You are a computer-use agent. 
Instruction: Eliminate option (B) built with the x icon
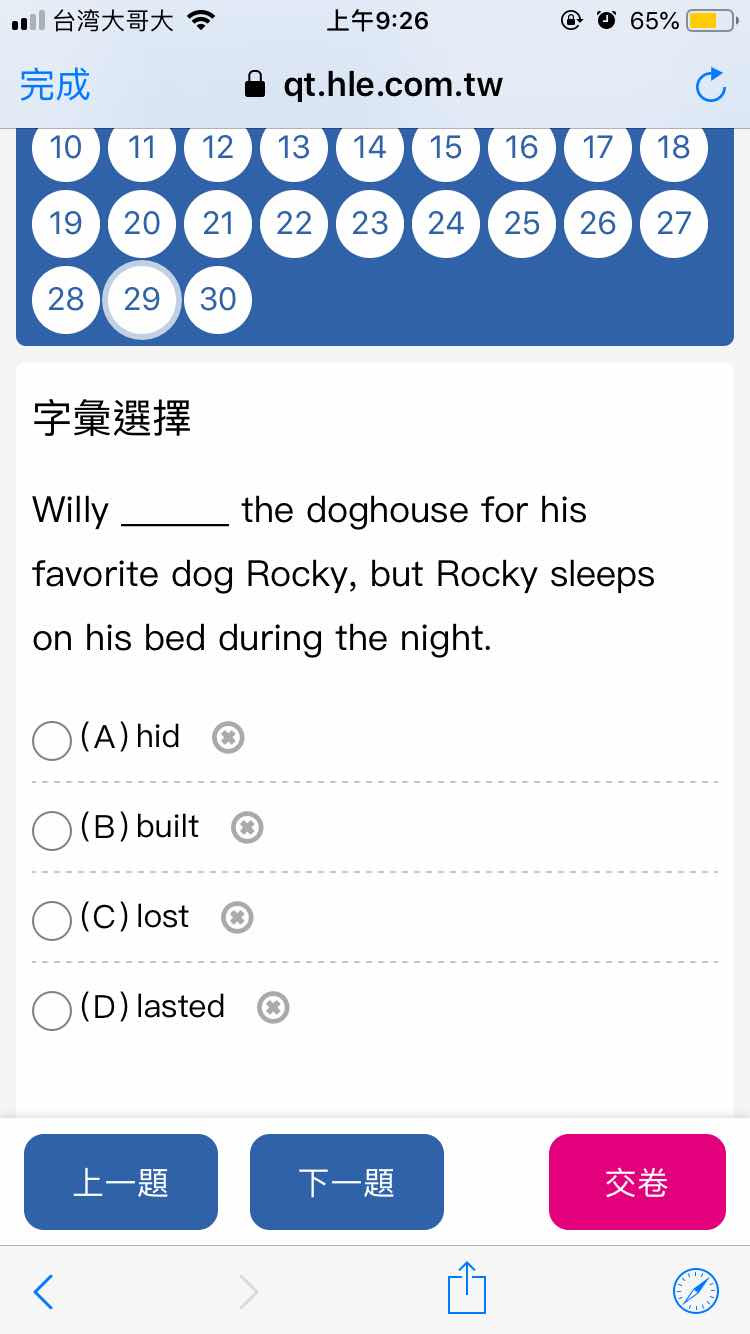click(247, 828)
